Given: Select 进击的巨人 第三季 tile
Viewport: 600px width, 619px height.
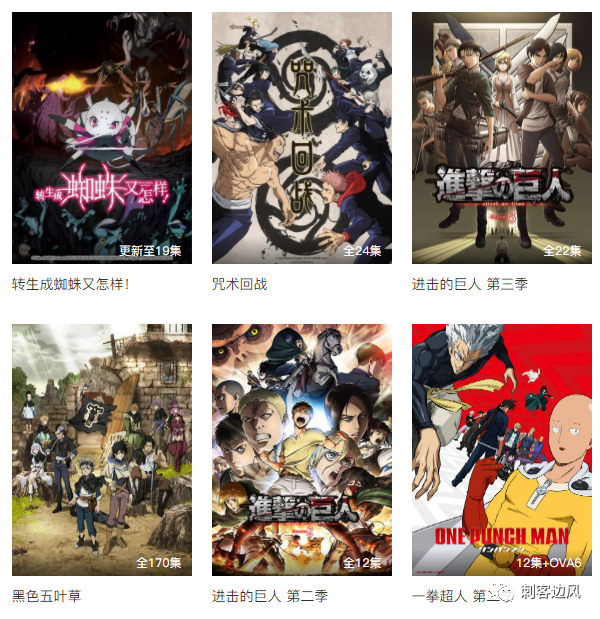Looking at the screenshot, I should tap(501, 138).
